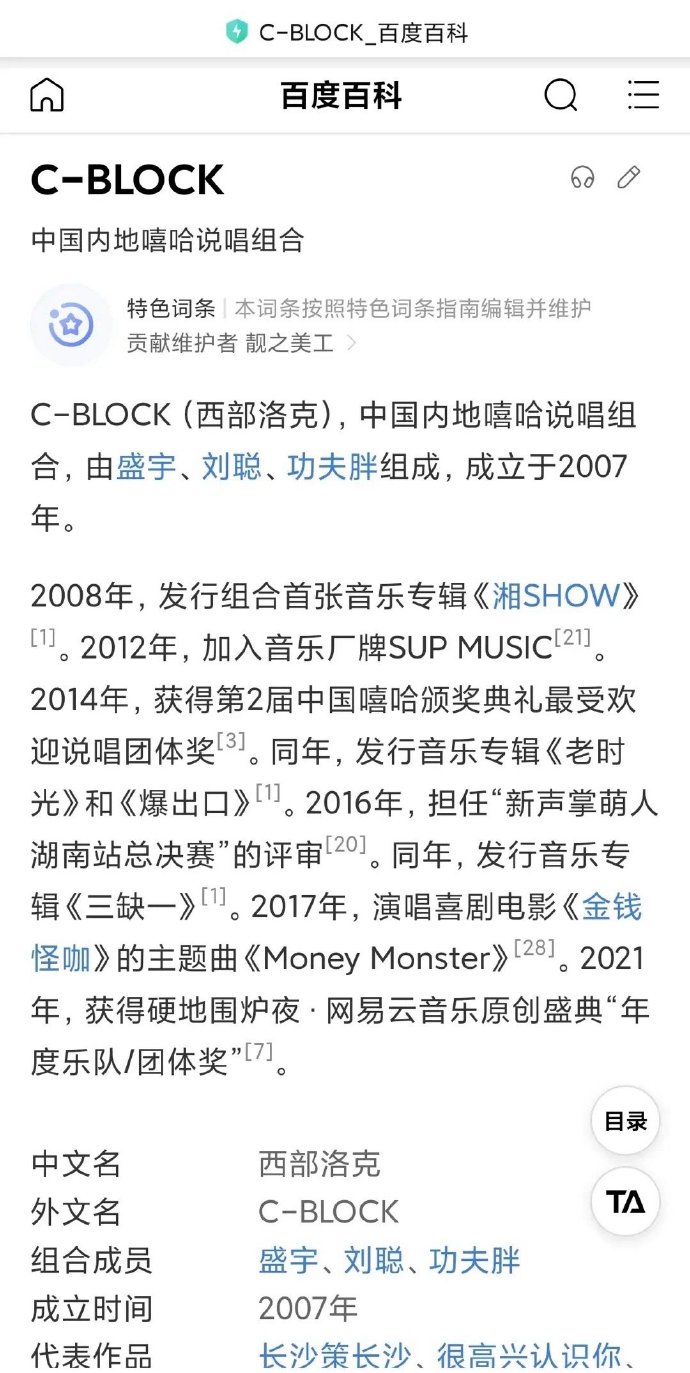
Task: Go to Baidu Baike home
Action: click(x=47, y=95)
